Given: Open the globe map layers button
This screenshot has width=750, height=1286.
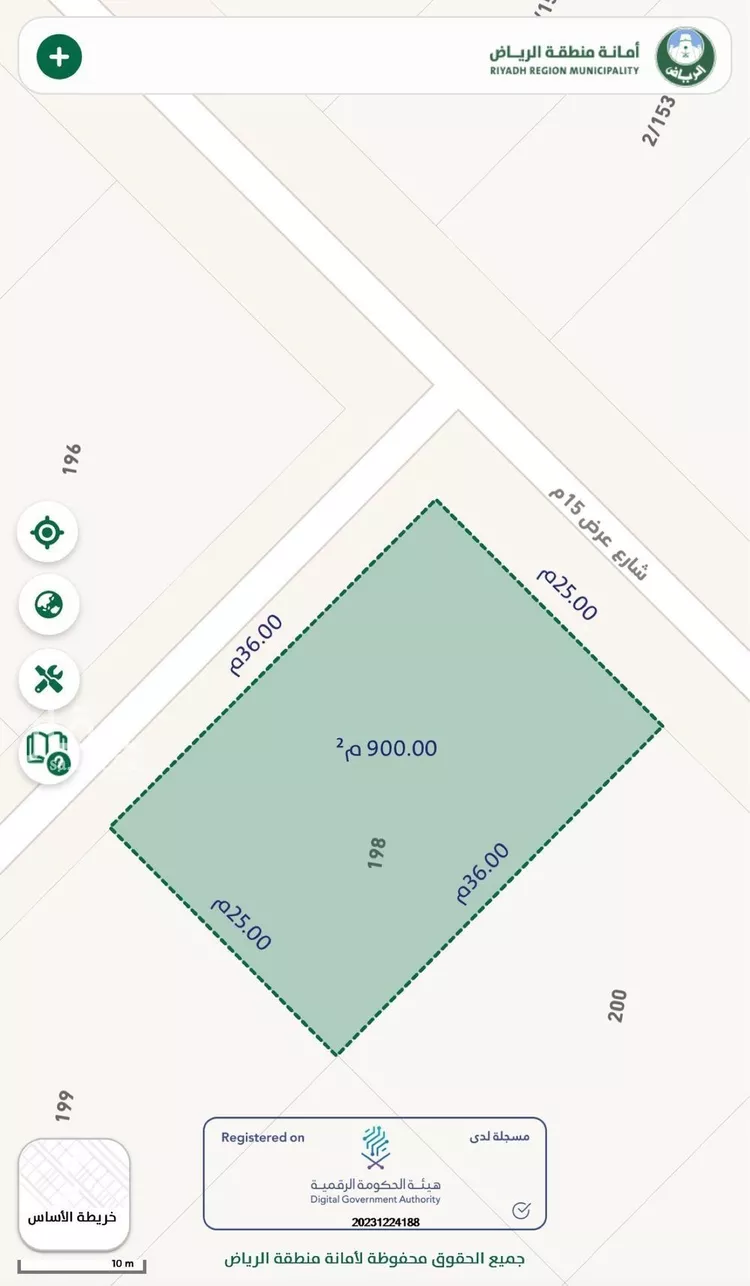Looking at the screenshot, I should point(48,605).
